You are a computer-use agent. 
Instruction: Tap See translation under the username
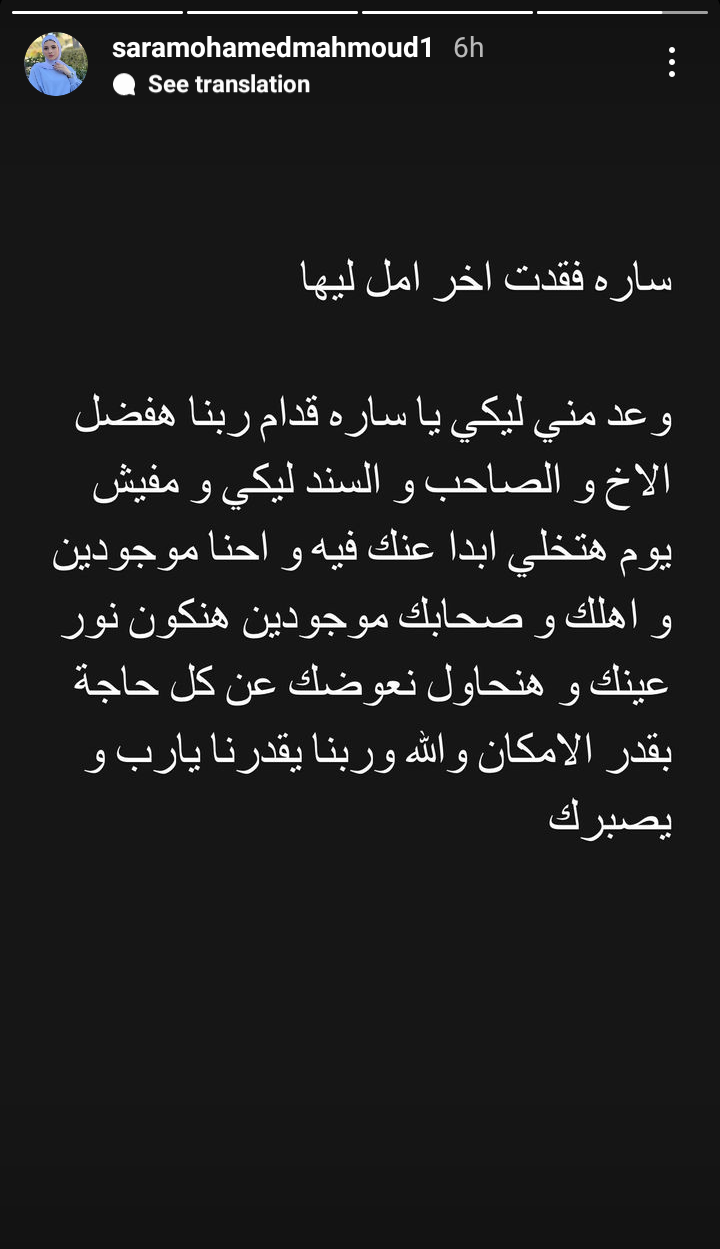point(228,85)
